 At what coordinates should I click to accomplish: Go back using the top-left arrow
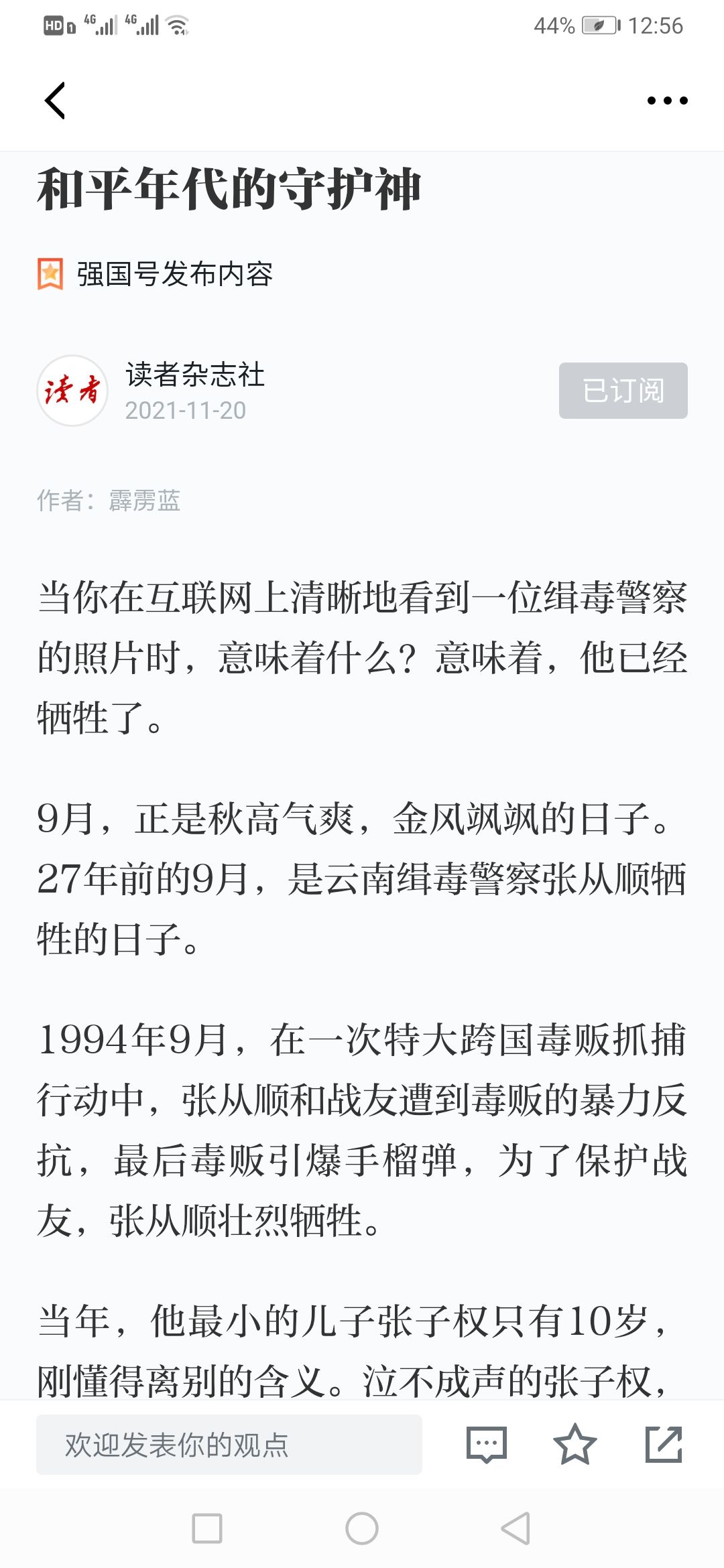click(55, 101)
